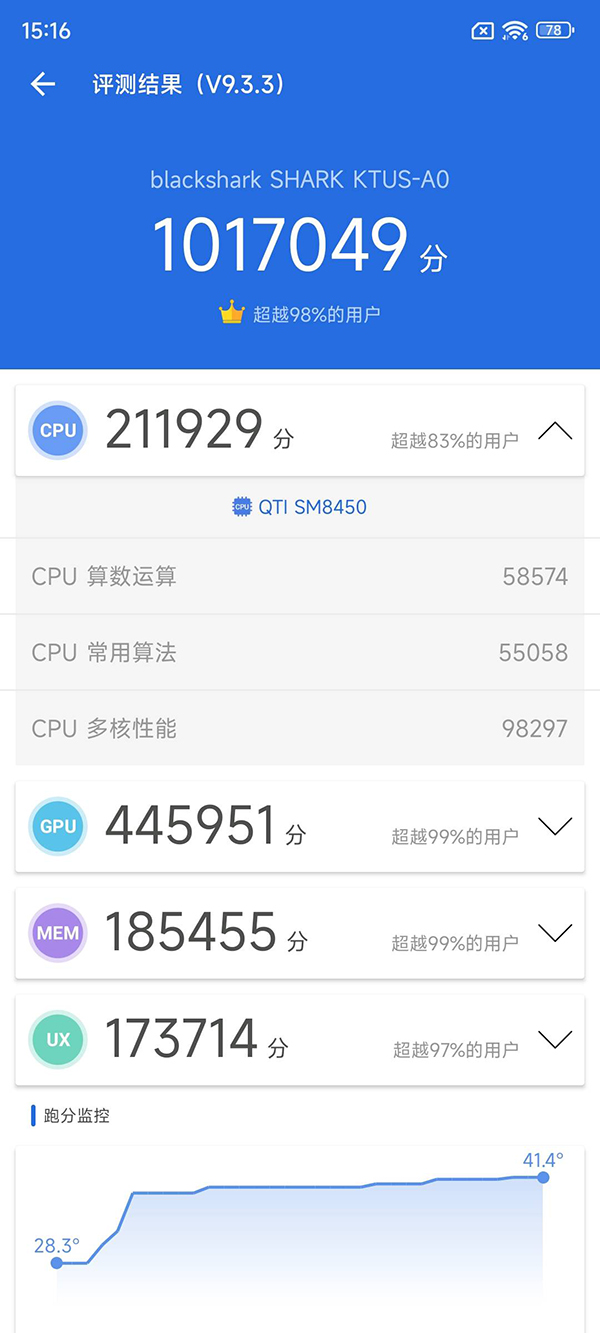Image resolution: width=600 pixels, height=1333 pixels.
Task: Expand the UX score details
Action: point(555,1039)
